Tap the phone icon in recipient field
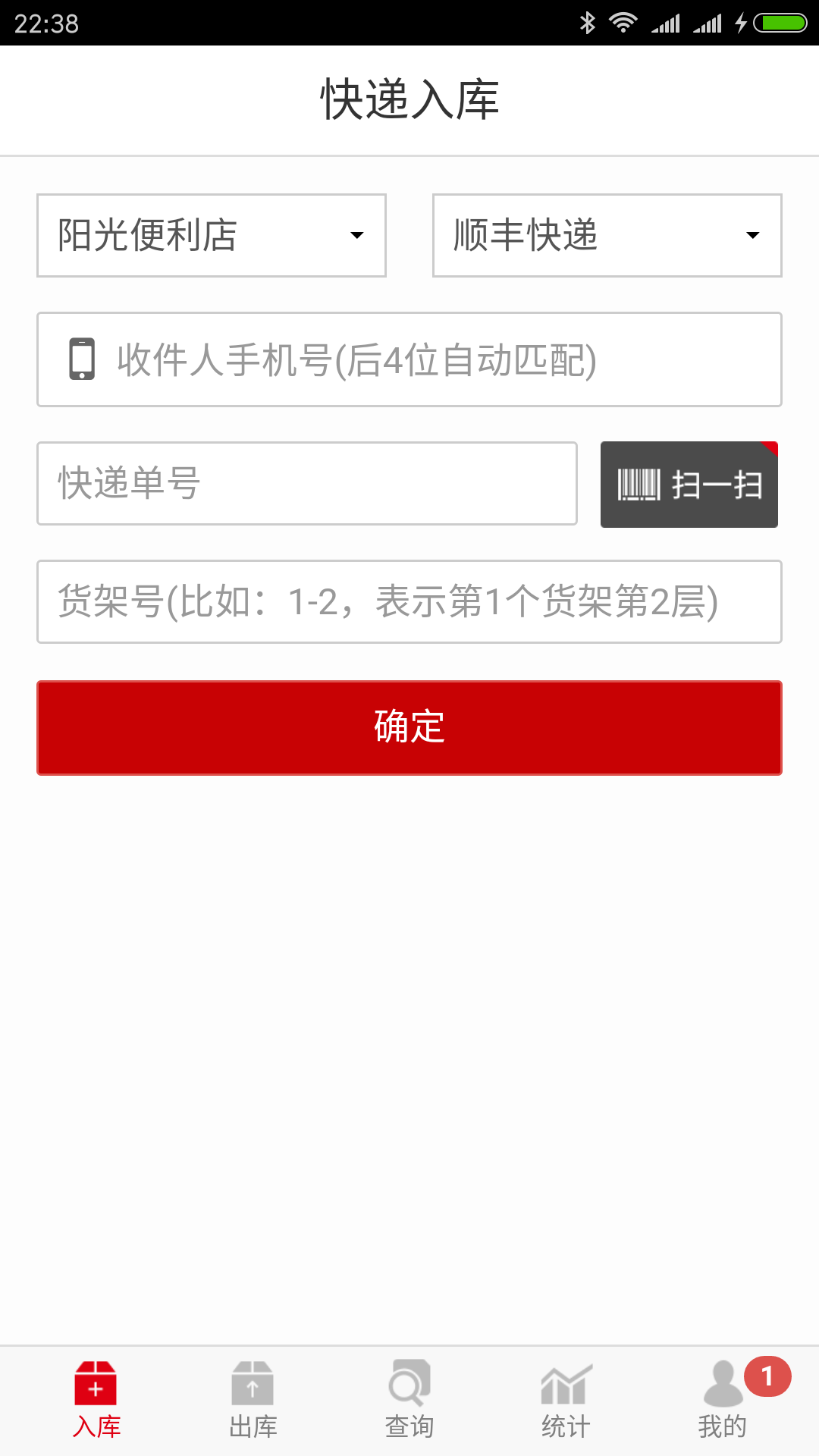 (x=81, y=359)
